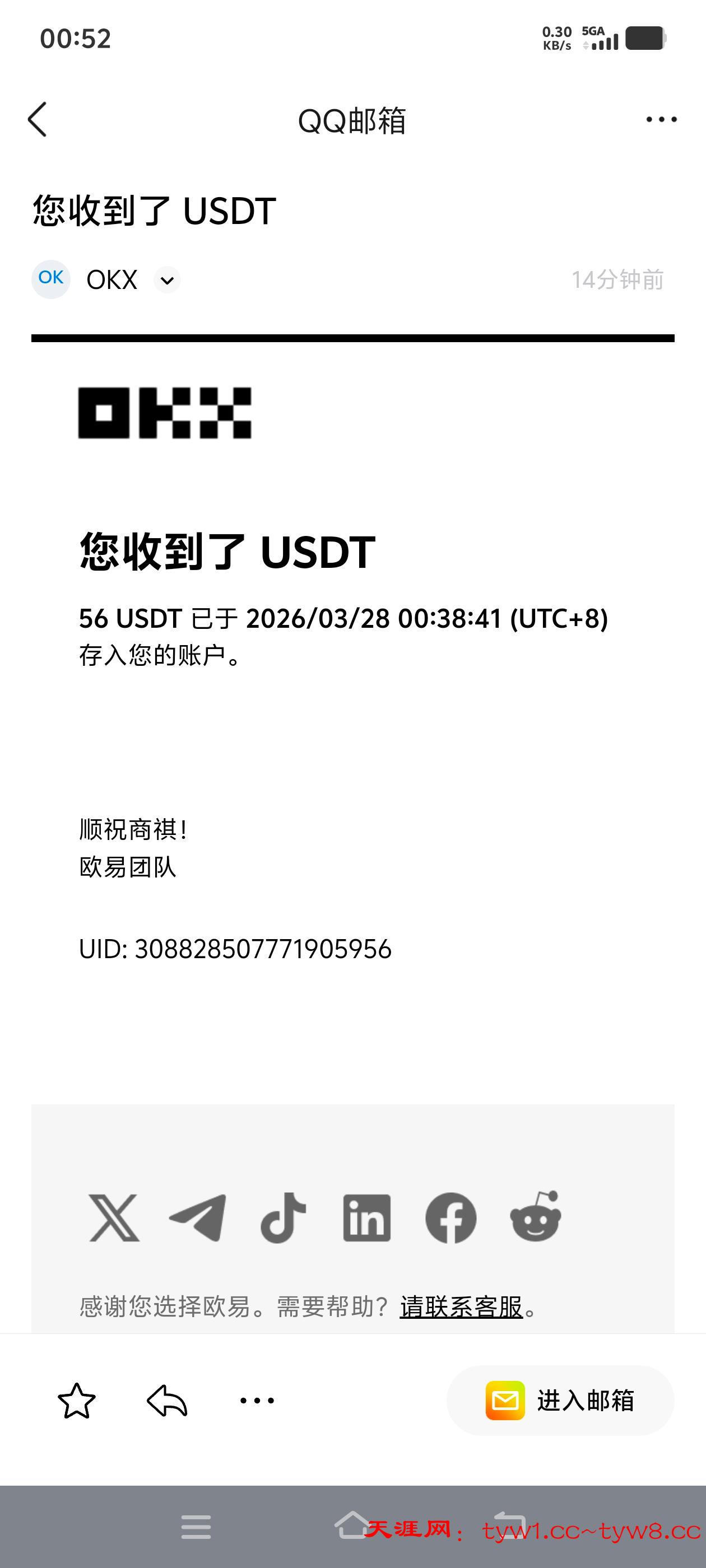
Task: Open the Facebook social icon
Action: click(x=450, y=1217)
